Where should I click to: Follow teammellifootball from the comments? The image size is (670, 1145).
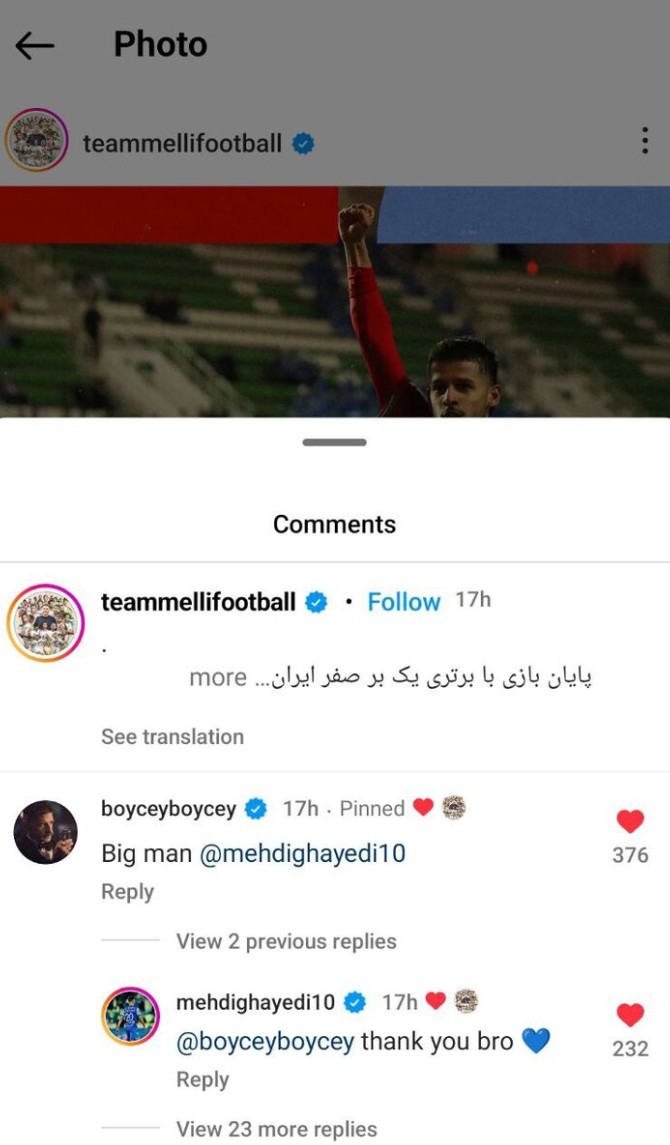403,602
